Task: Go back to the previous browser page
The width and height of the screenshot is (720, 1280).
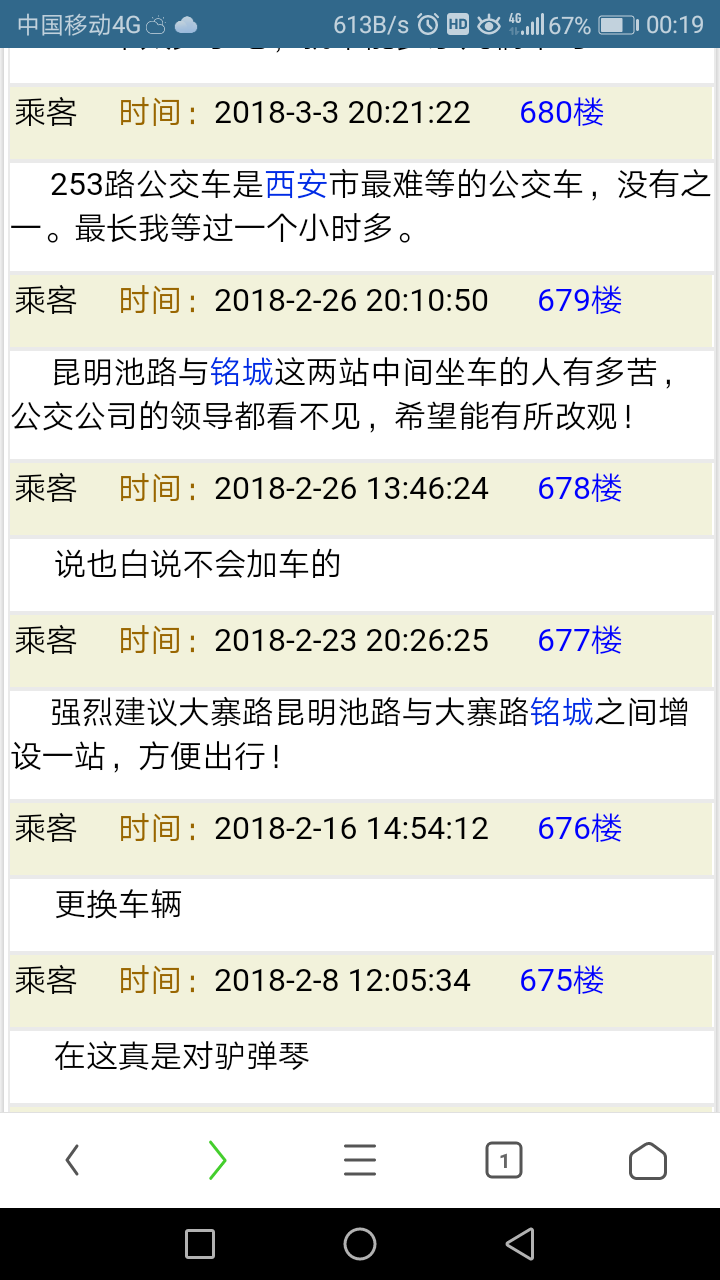Action: [x=72, y=1161]
